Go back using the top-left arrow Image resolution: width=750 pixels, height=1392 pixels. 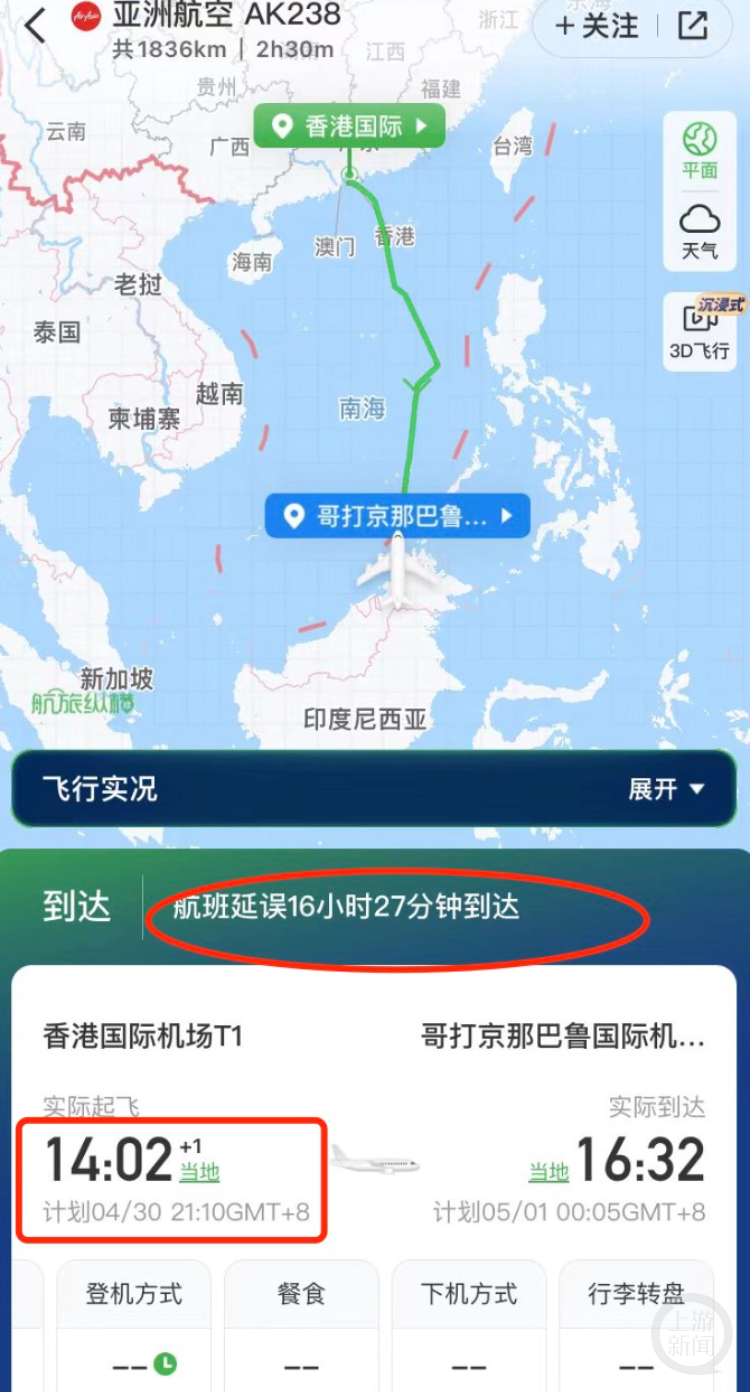click(36, 27)
